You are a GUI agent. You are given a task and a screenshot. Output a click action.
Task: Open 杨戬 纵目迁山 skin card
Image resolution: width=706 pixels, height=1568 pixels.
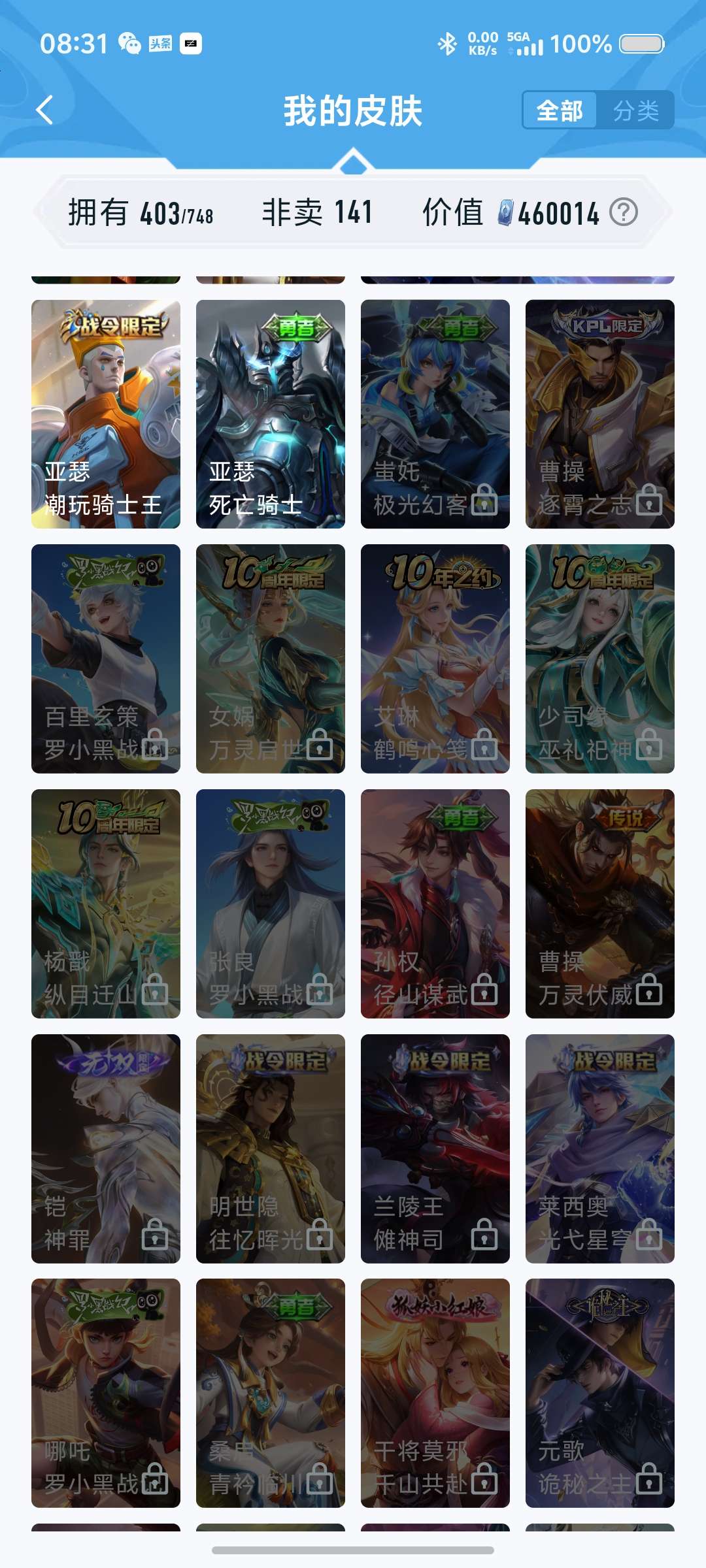pyautogui.click(x=106, y=904)
